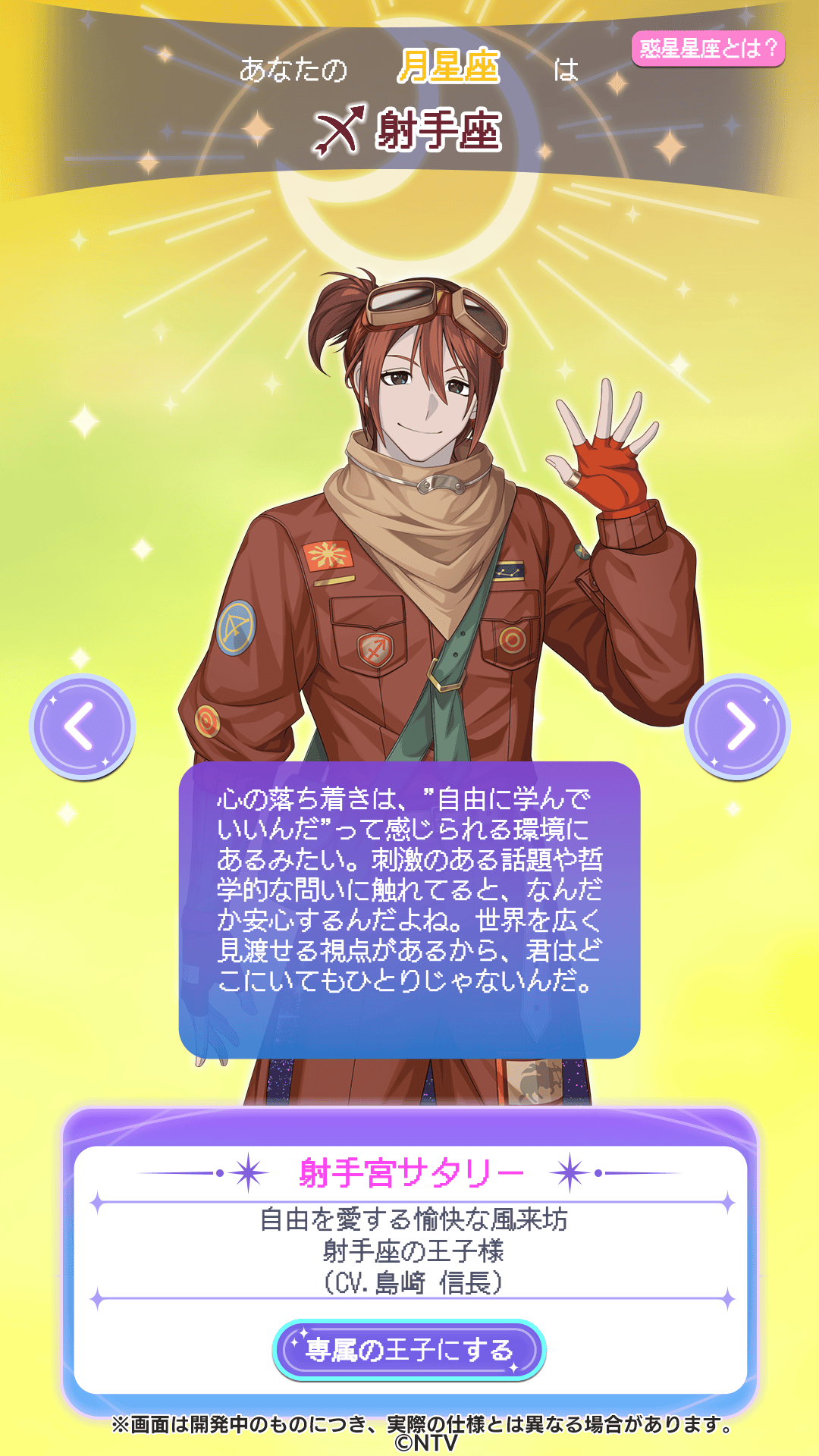Go to the previous prince with left arrow
Screen dimensions: 819x1456
[x=82, y=726]
